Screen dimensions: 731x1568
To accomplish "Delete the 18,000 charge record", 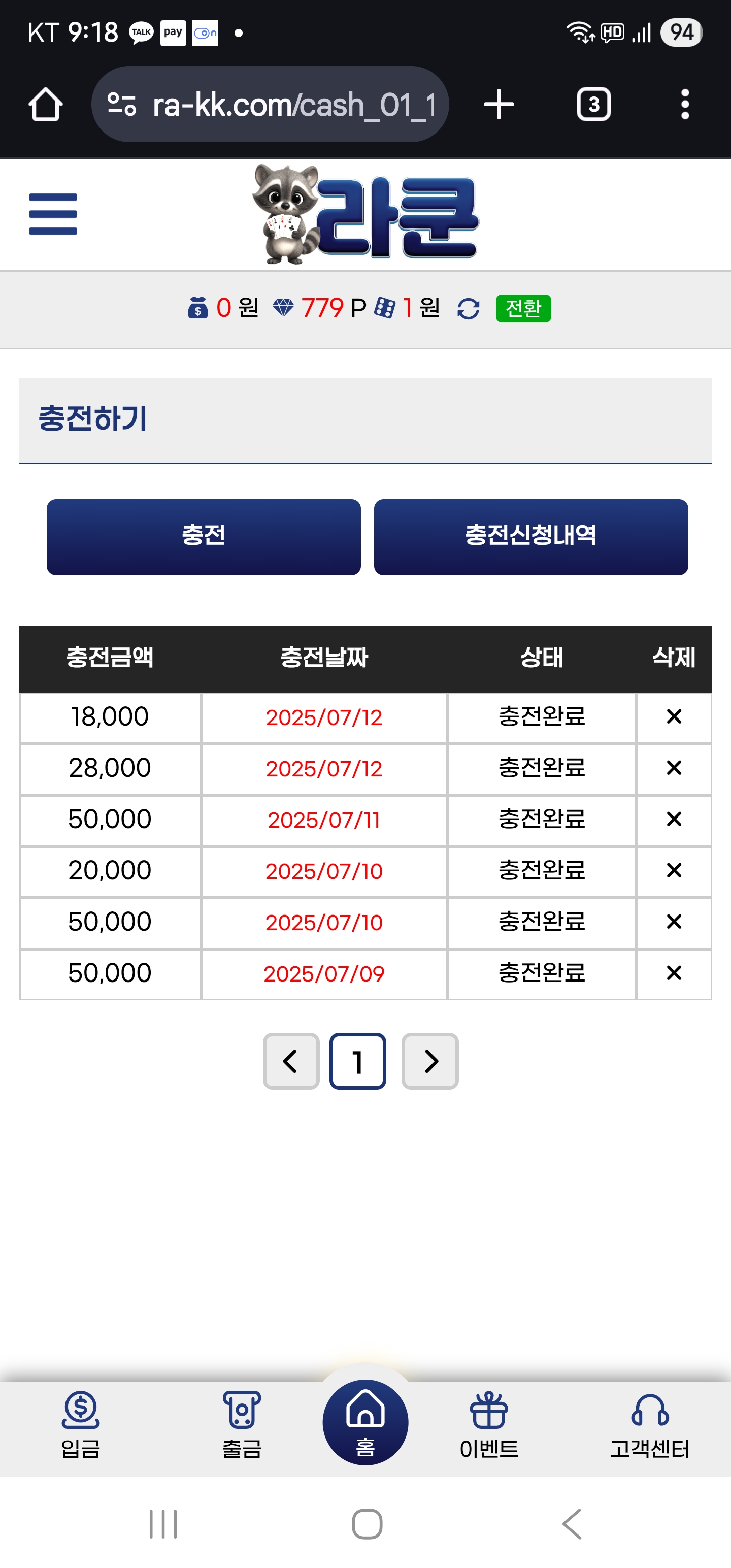I will (674, 716).
